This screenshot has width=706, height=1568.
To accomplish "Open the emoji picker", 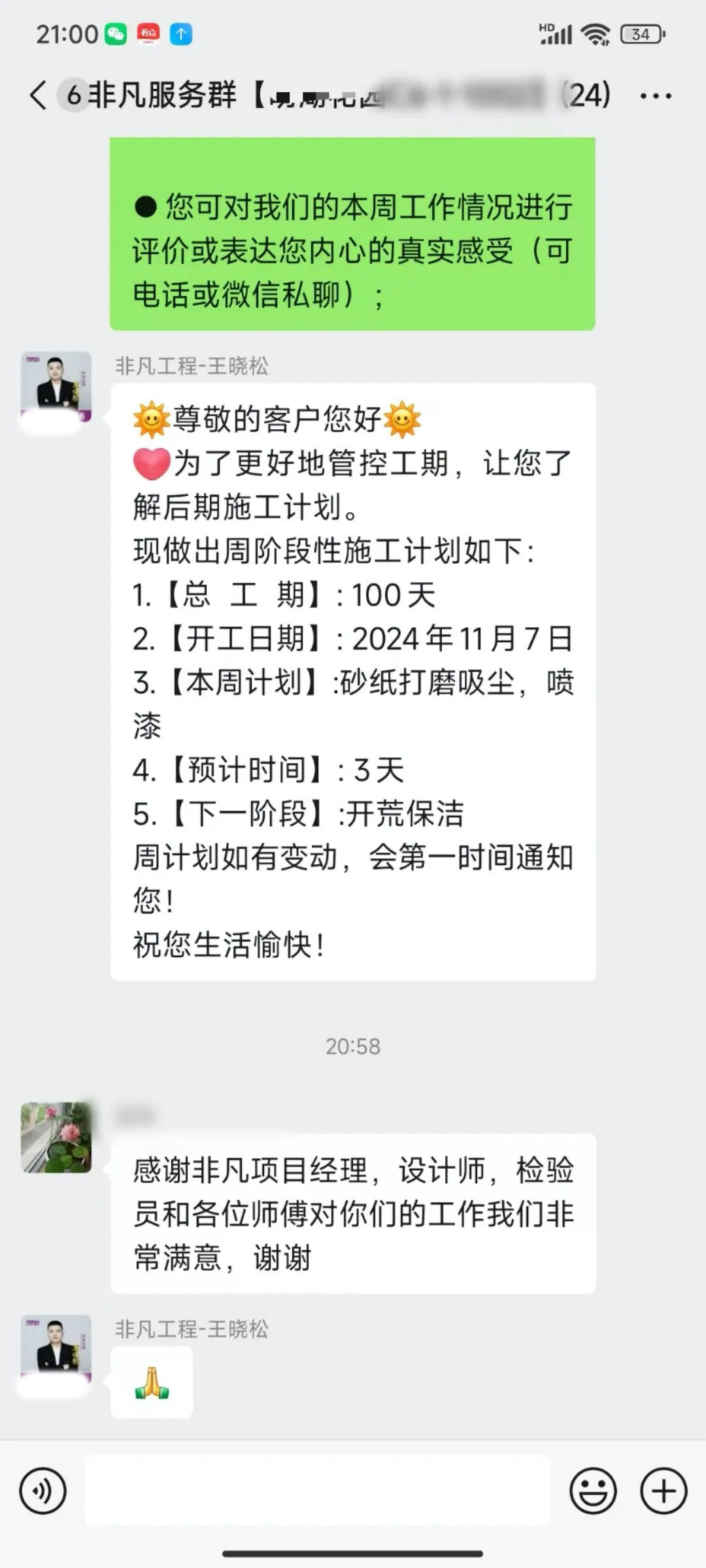I will 593,1491.
